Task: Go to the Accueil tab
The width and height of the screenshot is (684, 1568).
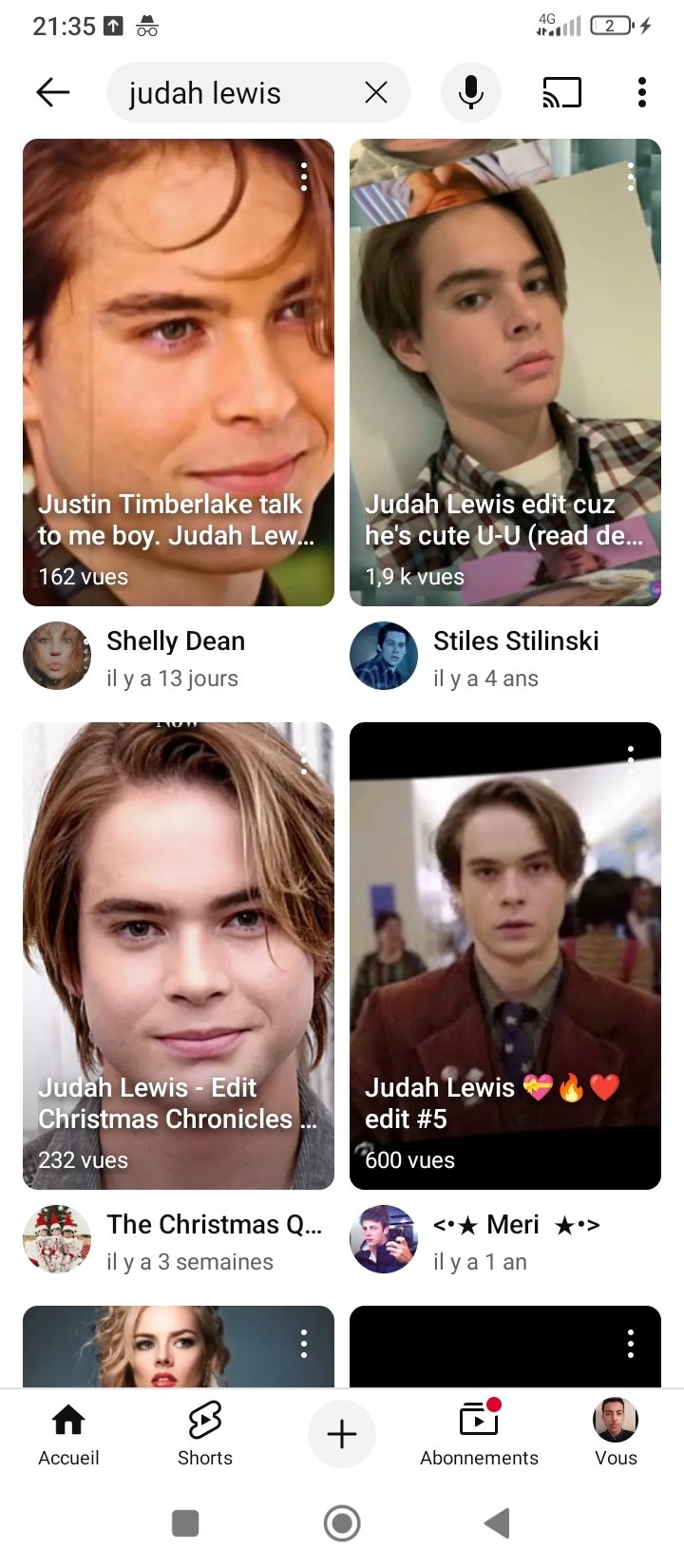Action: click(68, 1433)
